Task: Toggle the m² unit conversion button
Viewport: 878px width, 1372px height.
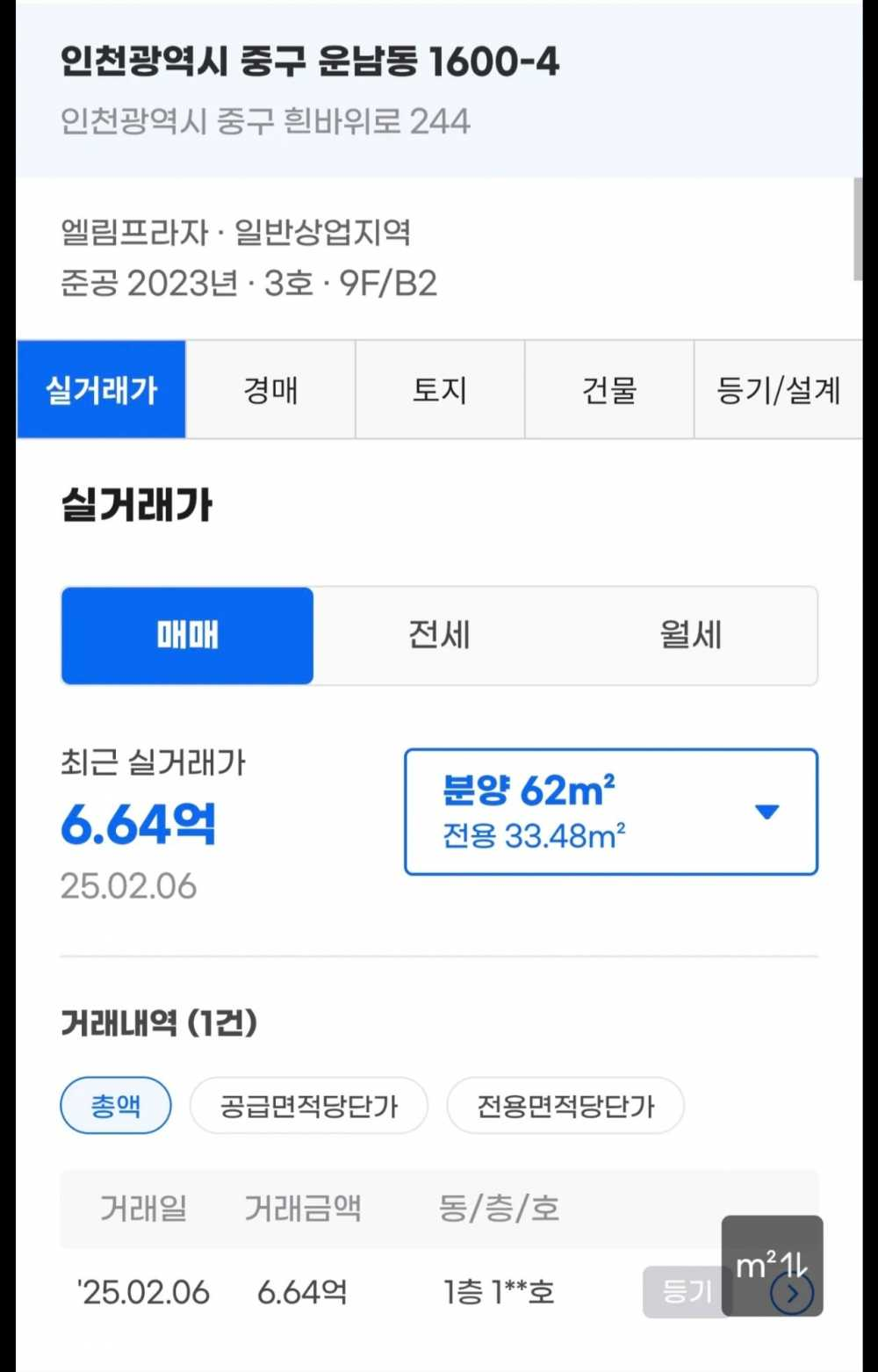Action: pos(773,1266)
